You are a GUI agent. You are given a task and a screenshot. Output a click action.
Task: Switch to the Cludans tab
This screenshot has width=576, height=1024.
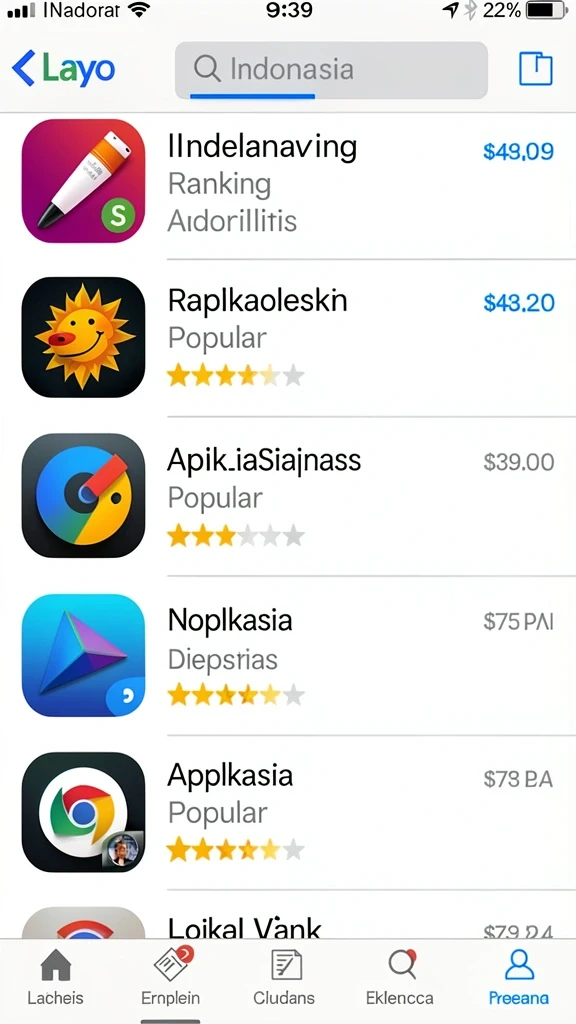point(284,977)
